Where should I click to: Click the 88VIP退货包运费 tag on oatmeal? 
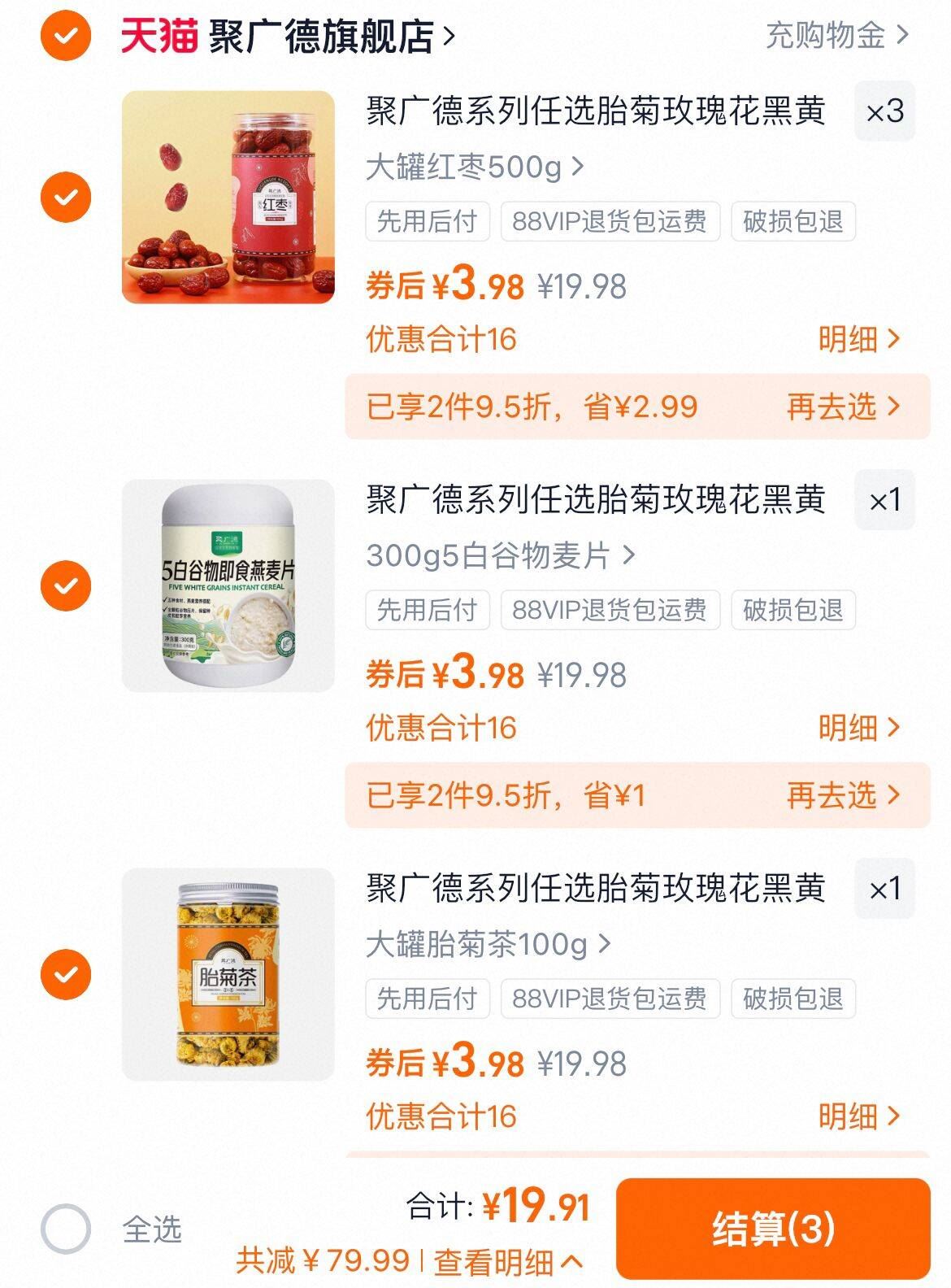[613, 611]
